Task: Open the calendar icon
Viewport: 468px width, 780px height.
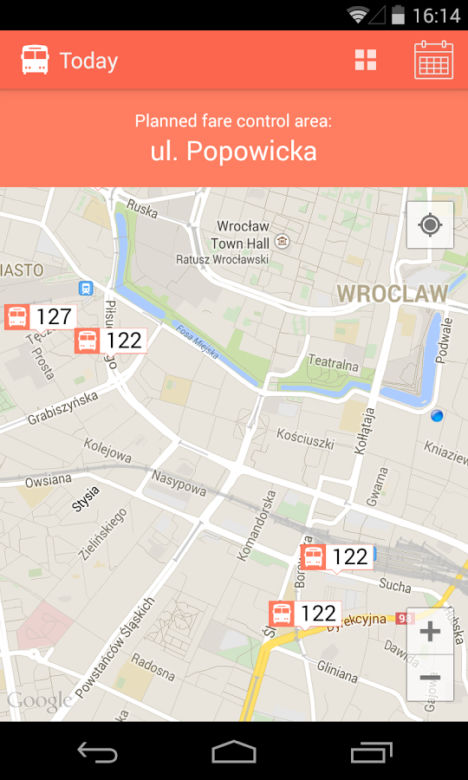Action: [x=434, y=60]
